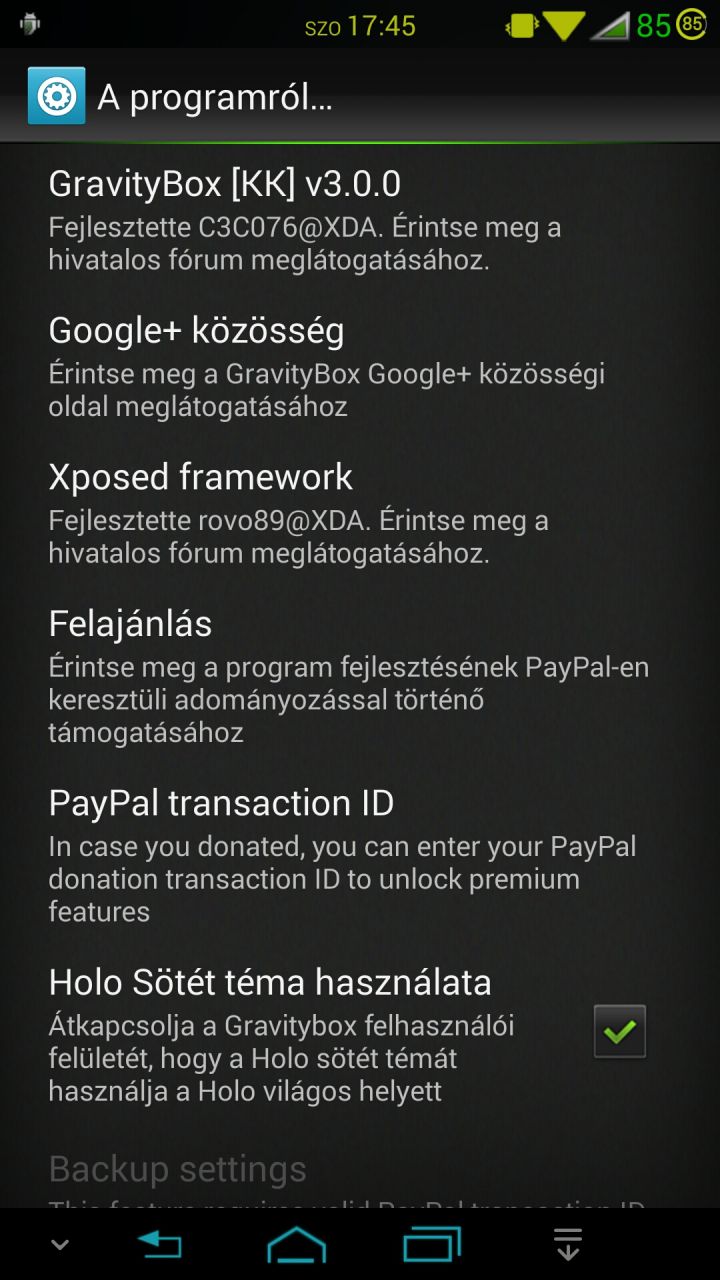Viewport: 720px width, 1280px height.
Task: Go back using the navigation bar
Action: click(160, 1245)
